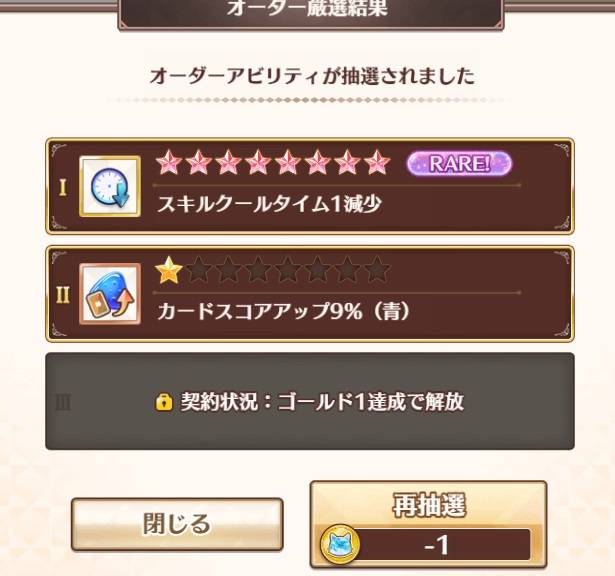
Task: Select the スキルクールタイム1減少 ability row
Action: 309,187
